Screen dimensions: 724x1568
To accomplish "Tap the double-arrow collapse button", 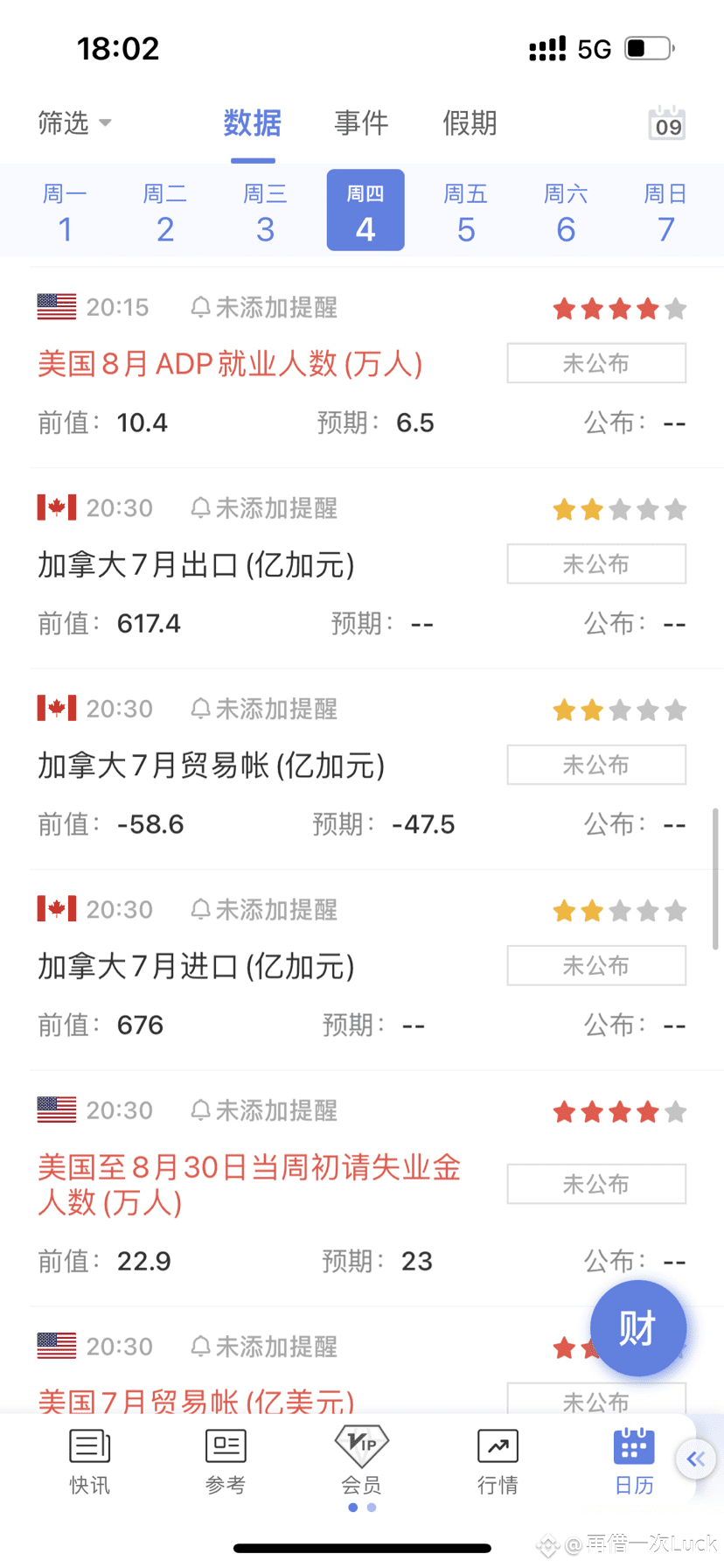I will [696, 1459].
